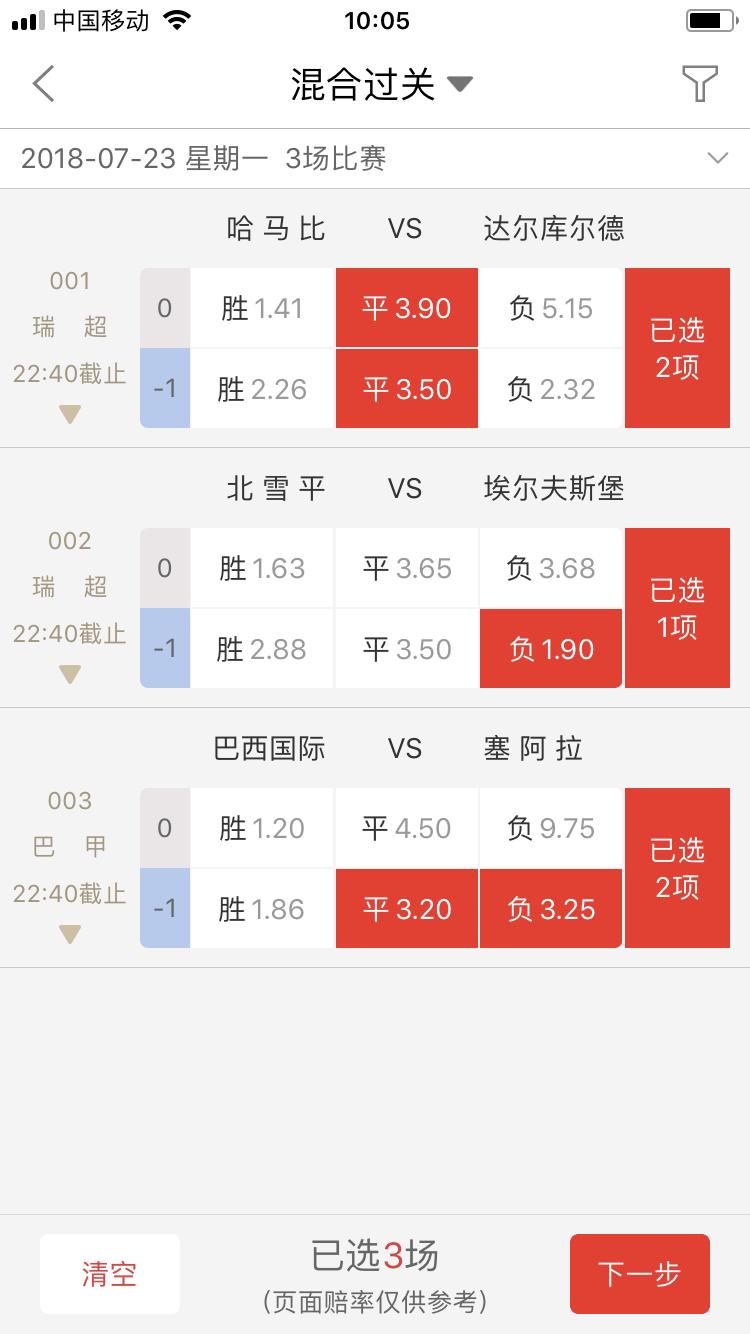The image size is (750, 1334).
Task: Open the 混合过关 play-type dropdown
Action: pos(380,84)
